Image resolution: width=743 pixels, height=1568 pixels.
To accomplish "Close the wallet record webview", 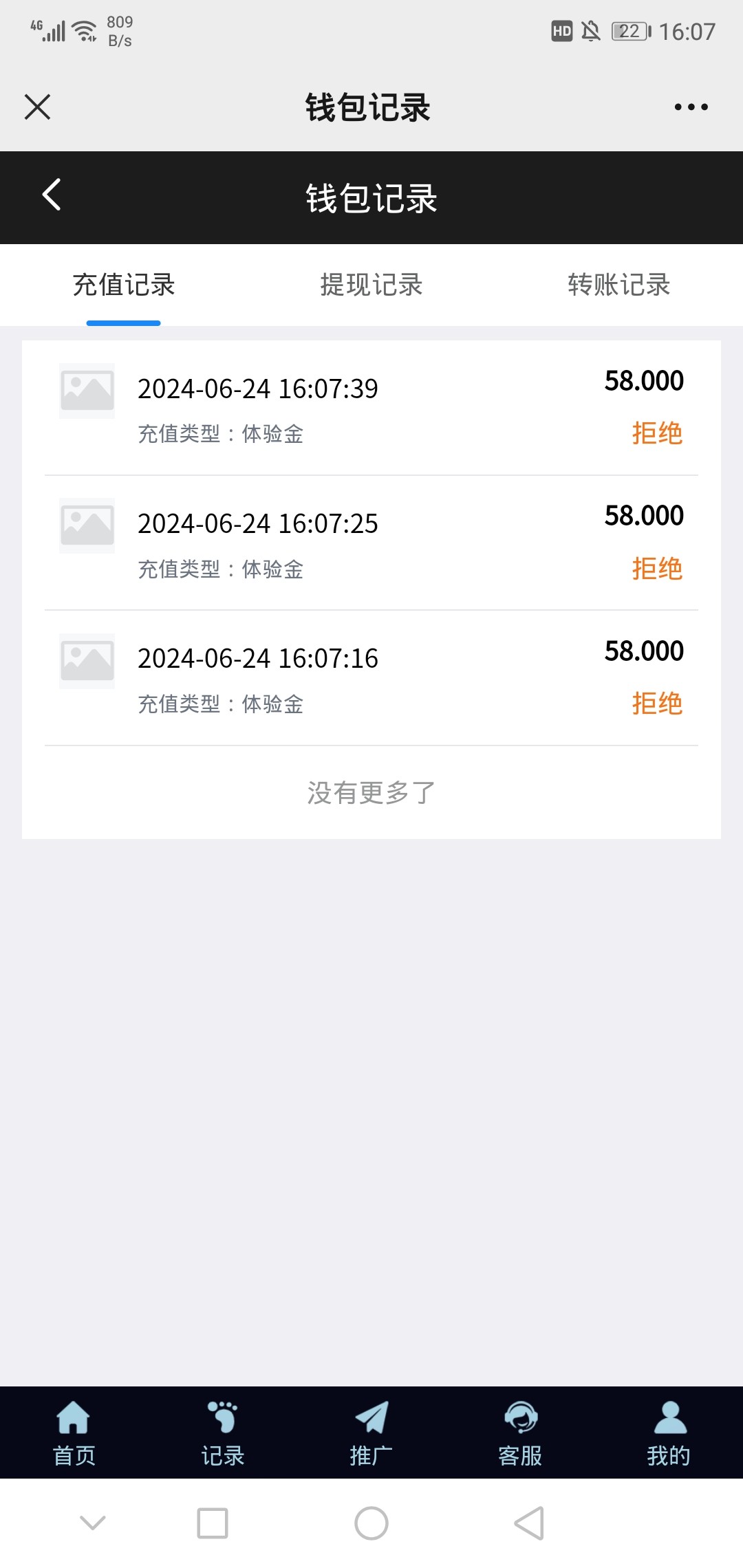I will click(x=37, y=107).
